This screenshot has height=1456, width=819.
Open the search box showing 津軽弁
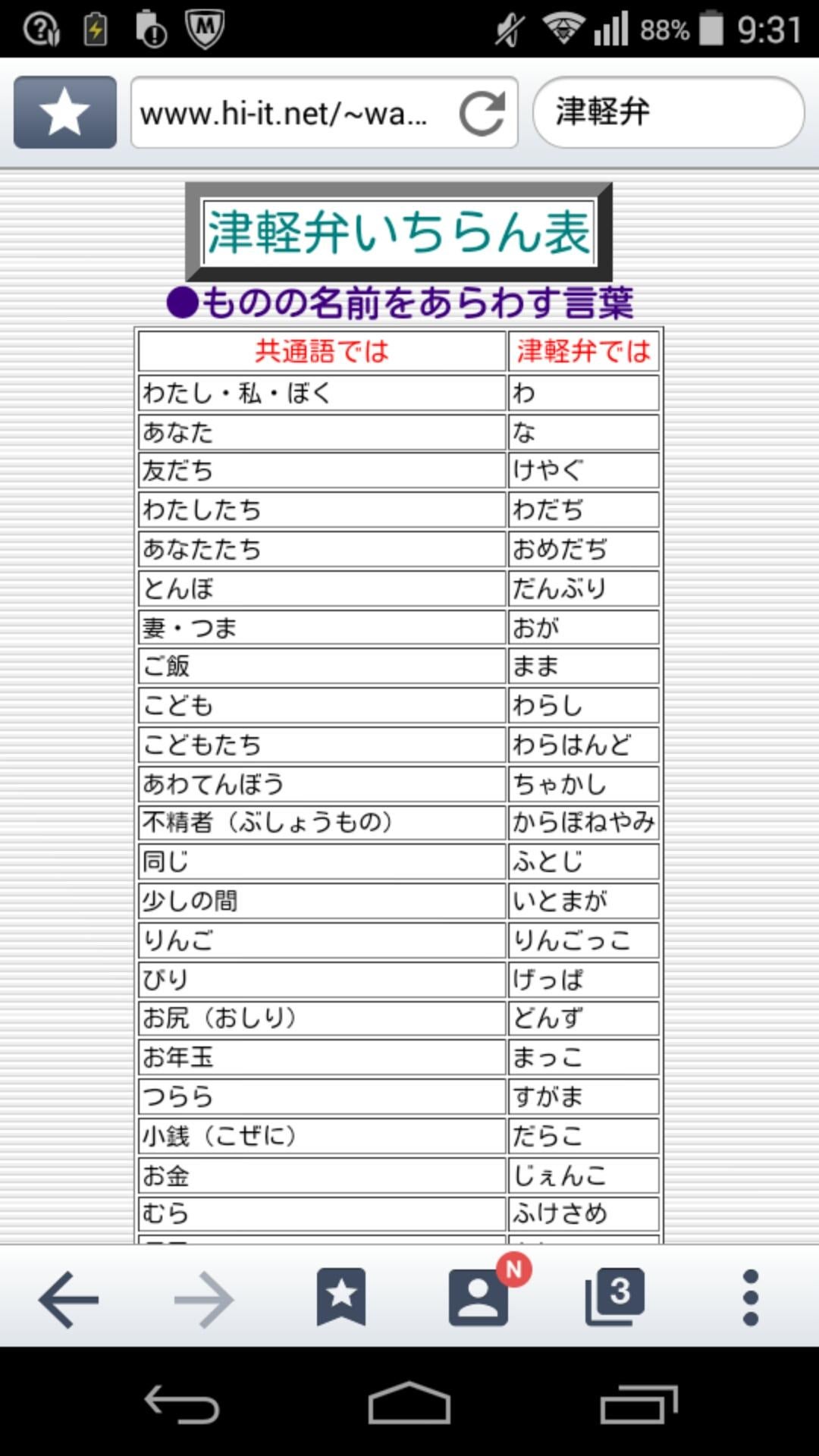click(667, 112)
